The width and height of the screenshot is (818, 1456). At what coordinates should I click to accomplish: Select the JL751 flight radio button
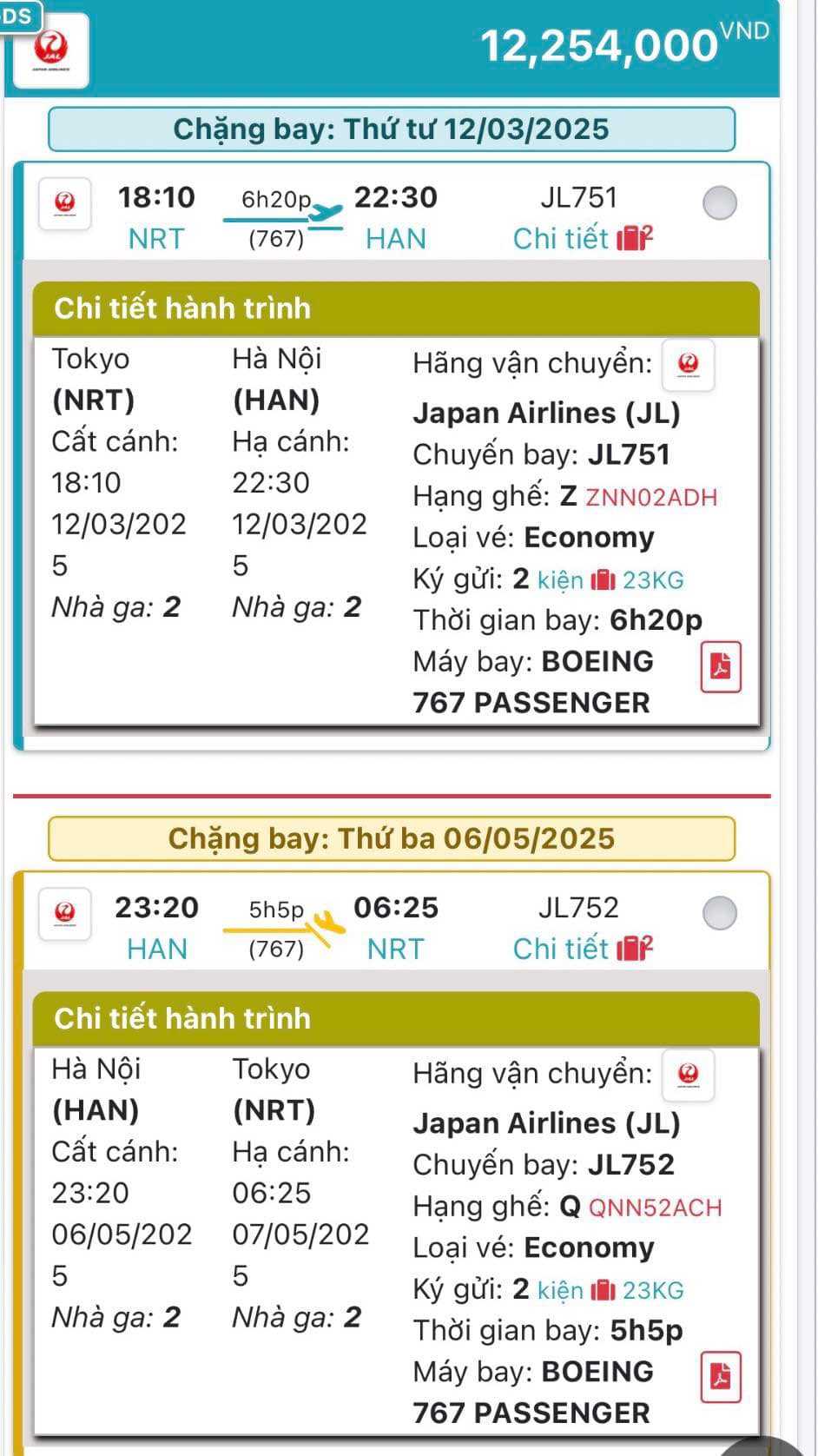tap(719, 203)
